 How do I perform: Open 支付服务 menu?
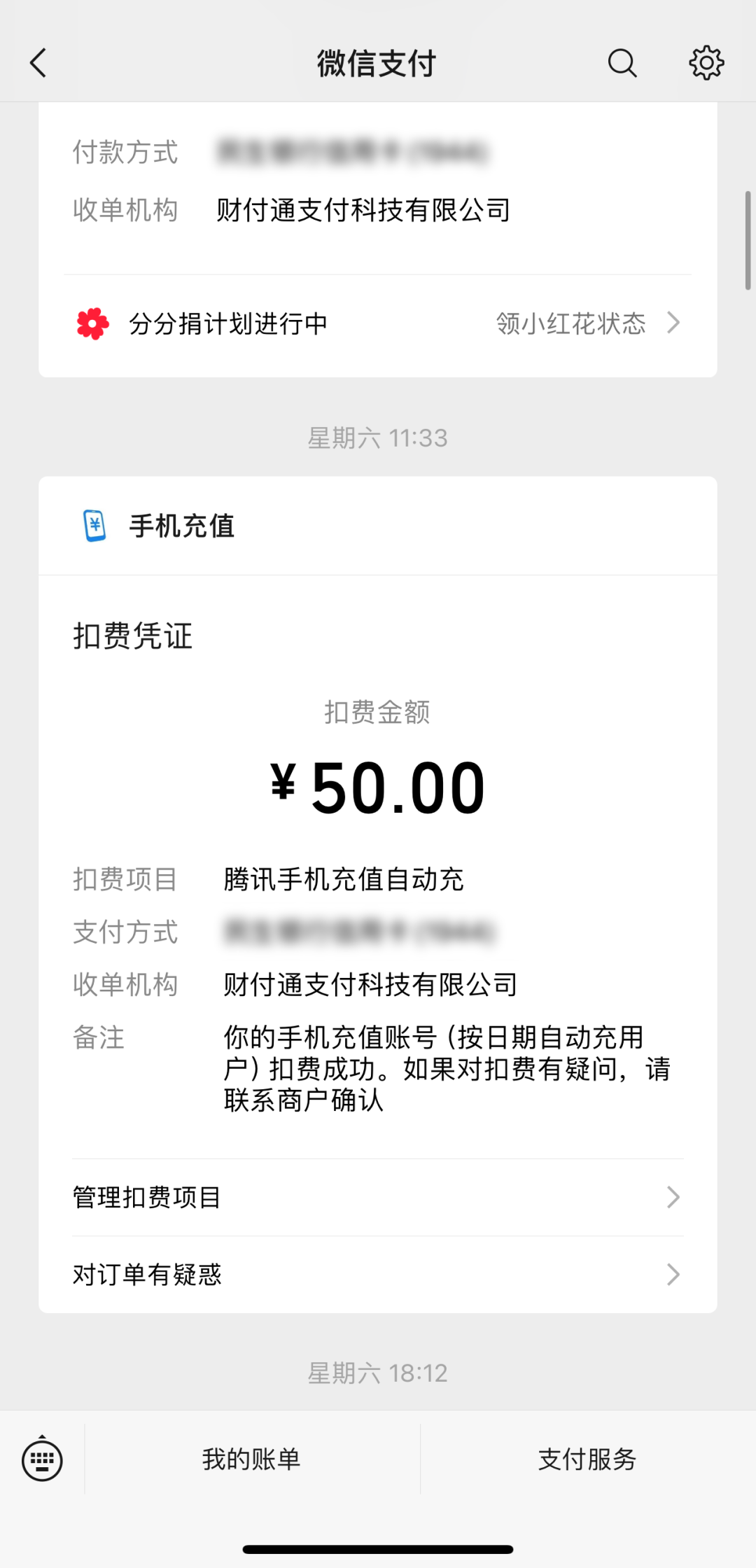[x=587, y=1459]
